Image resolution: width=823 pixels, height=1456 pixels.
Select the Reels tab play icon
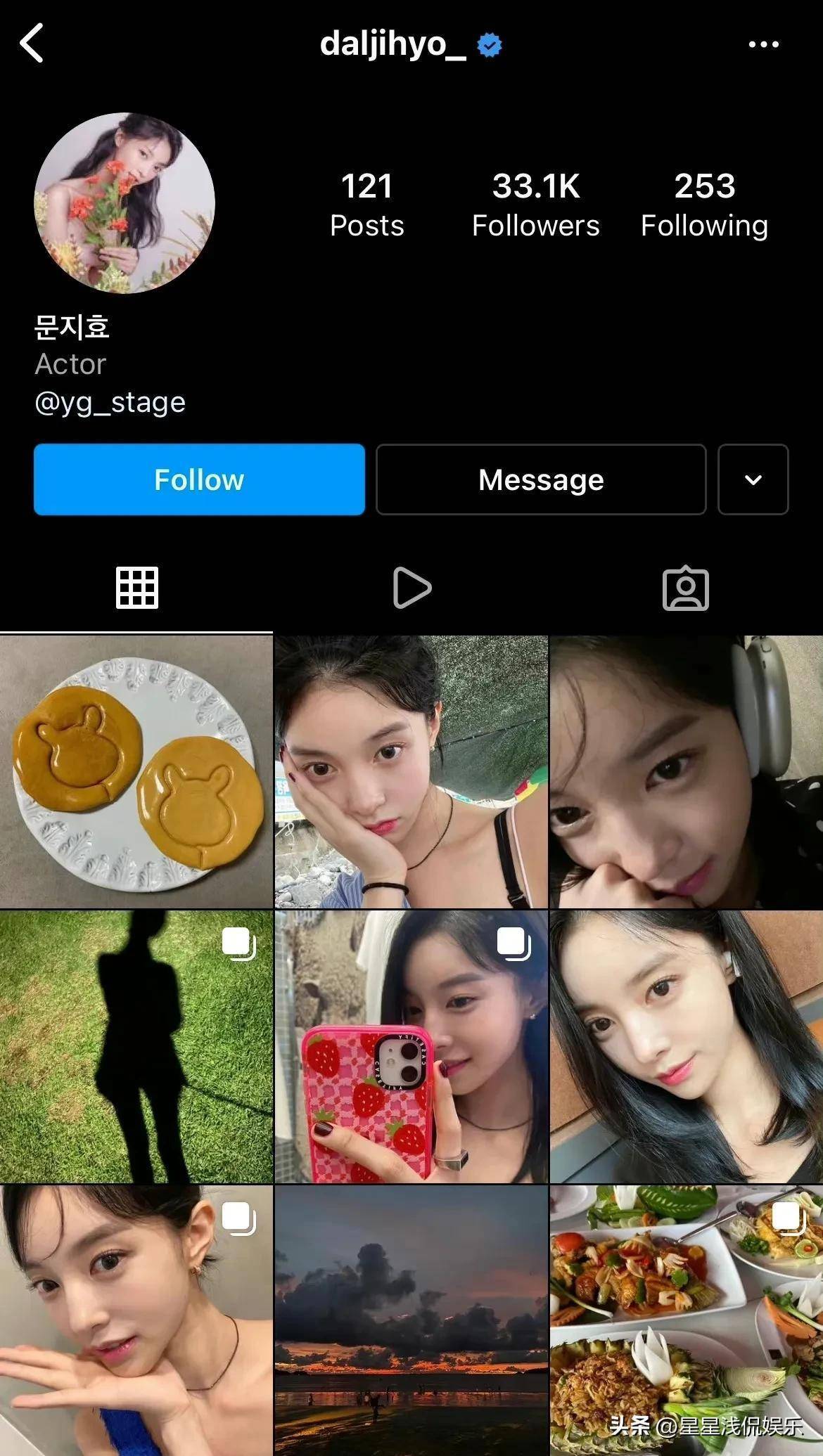coord(412,589)
